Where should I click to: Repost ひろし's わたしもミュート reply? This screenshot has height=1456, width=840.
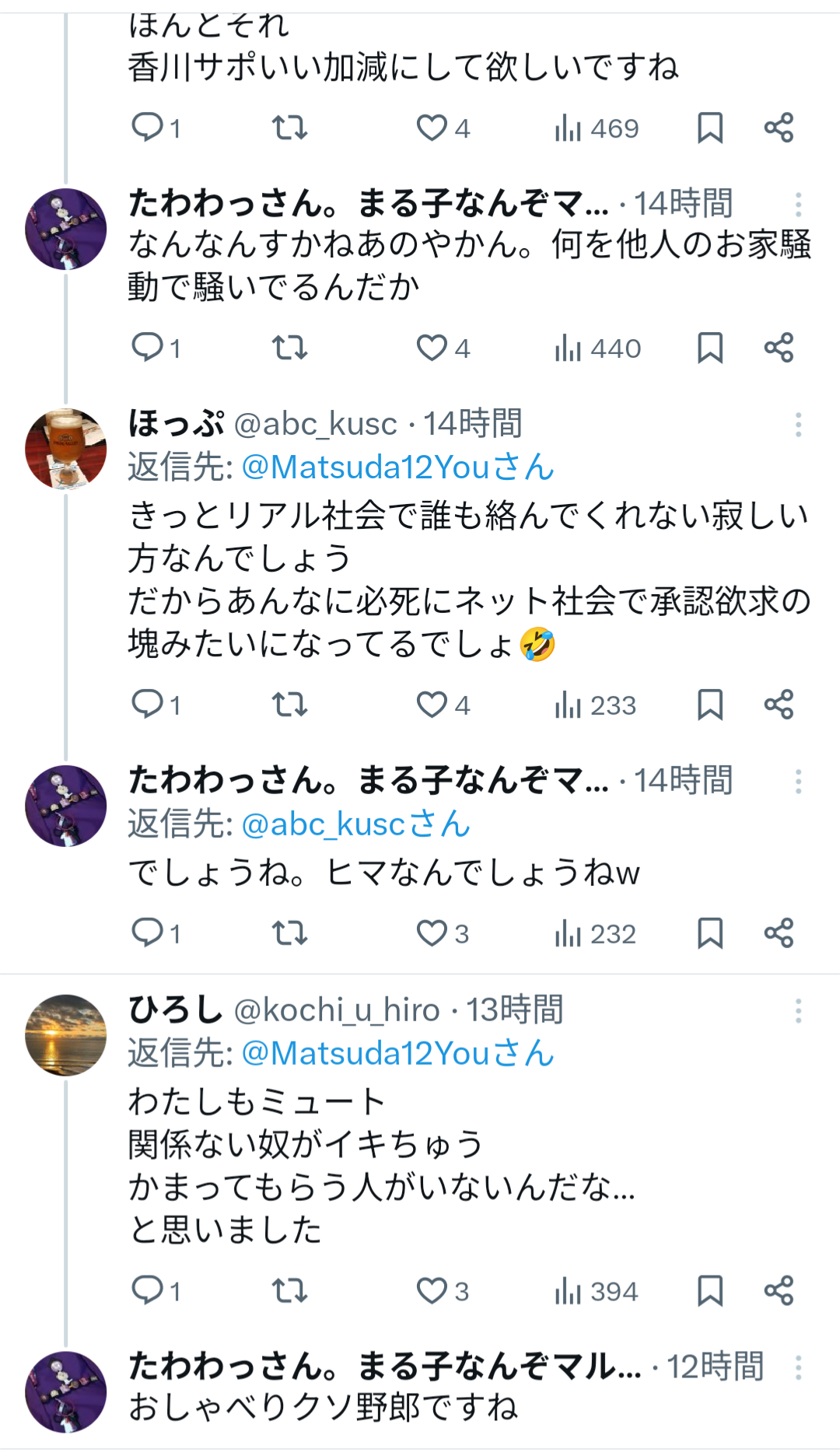coord(289,1291)
